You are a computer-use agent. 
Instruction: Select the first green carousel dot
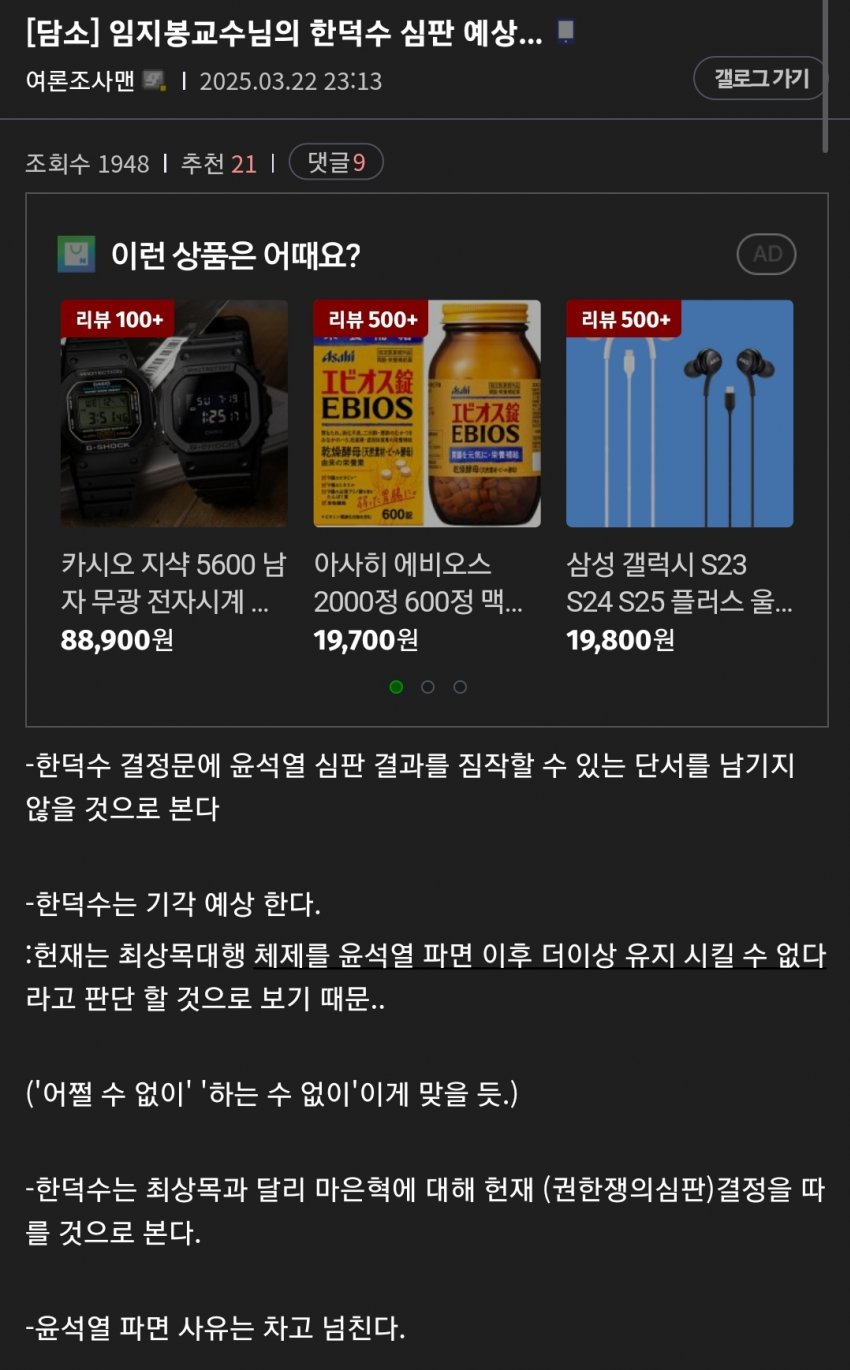[x=397, y=687]
